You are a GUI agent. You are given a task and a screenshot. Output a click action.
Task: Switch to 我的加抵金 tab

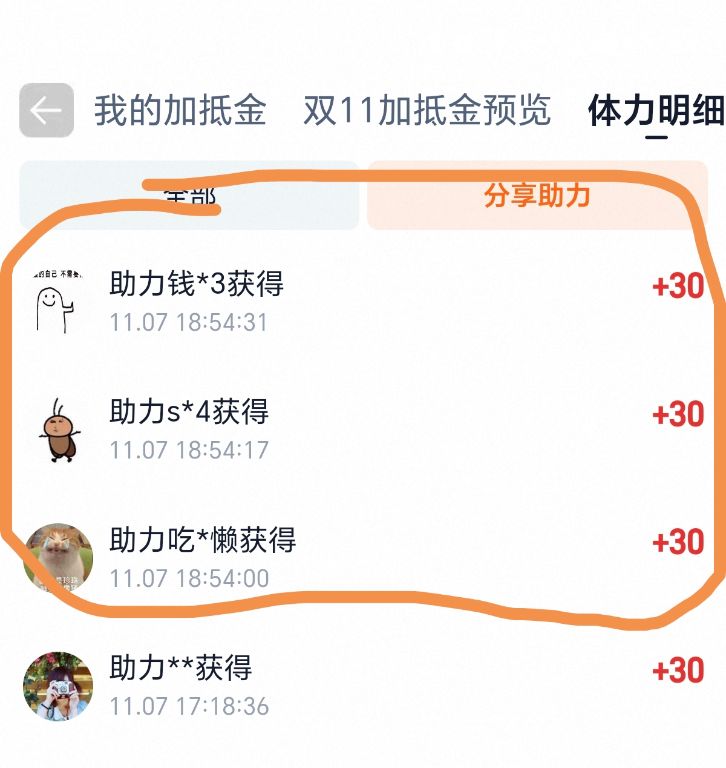[180, 111]
